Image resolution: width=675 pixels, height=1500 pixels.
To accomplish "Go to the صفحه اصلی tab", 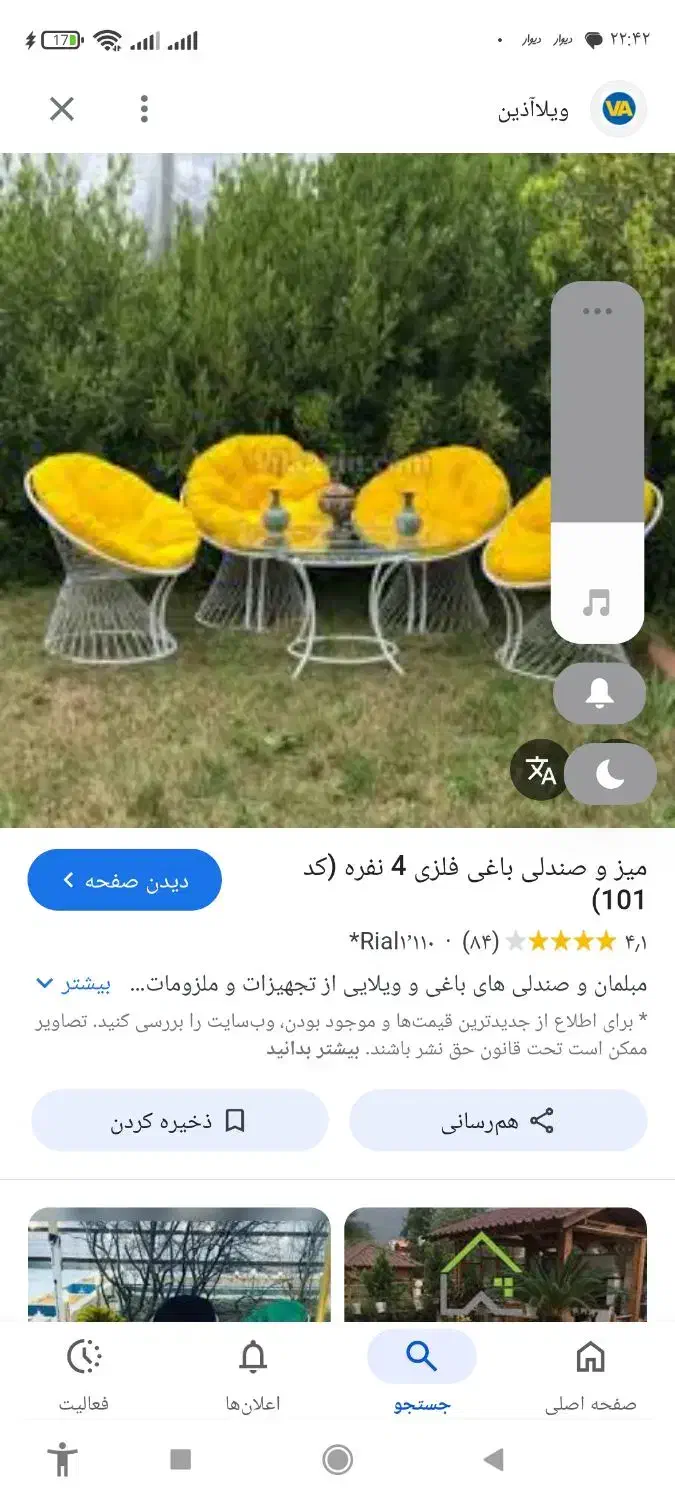I will tap(590, 1375).
